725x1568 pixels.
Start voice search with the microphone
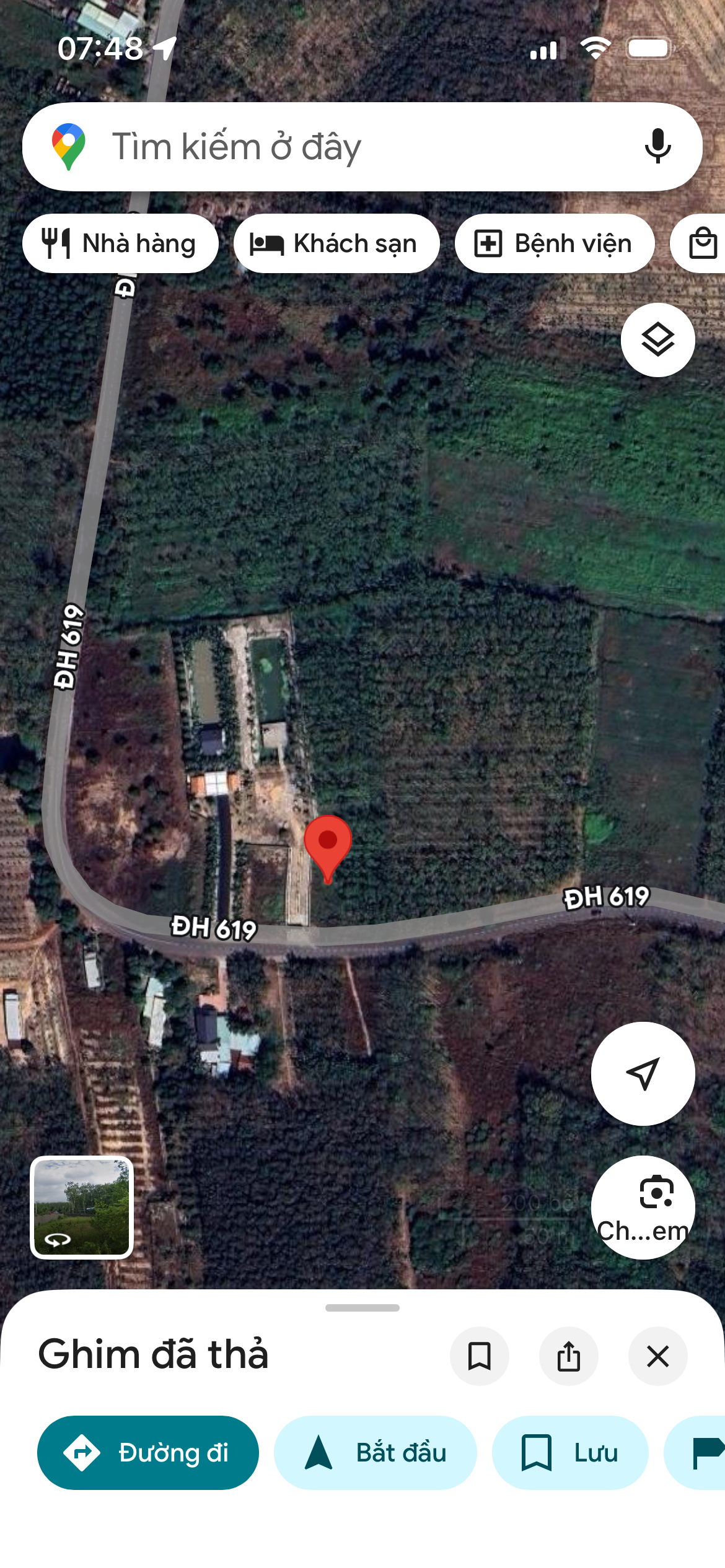(657, 147)
